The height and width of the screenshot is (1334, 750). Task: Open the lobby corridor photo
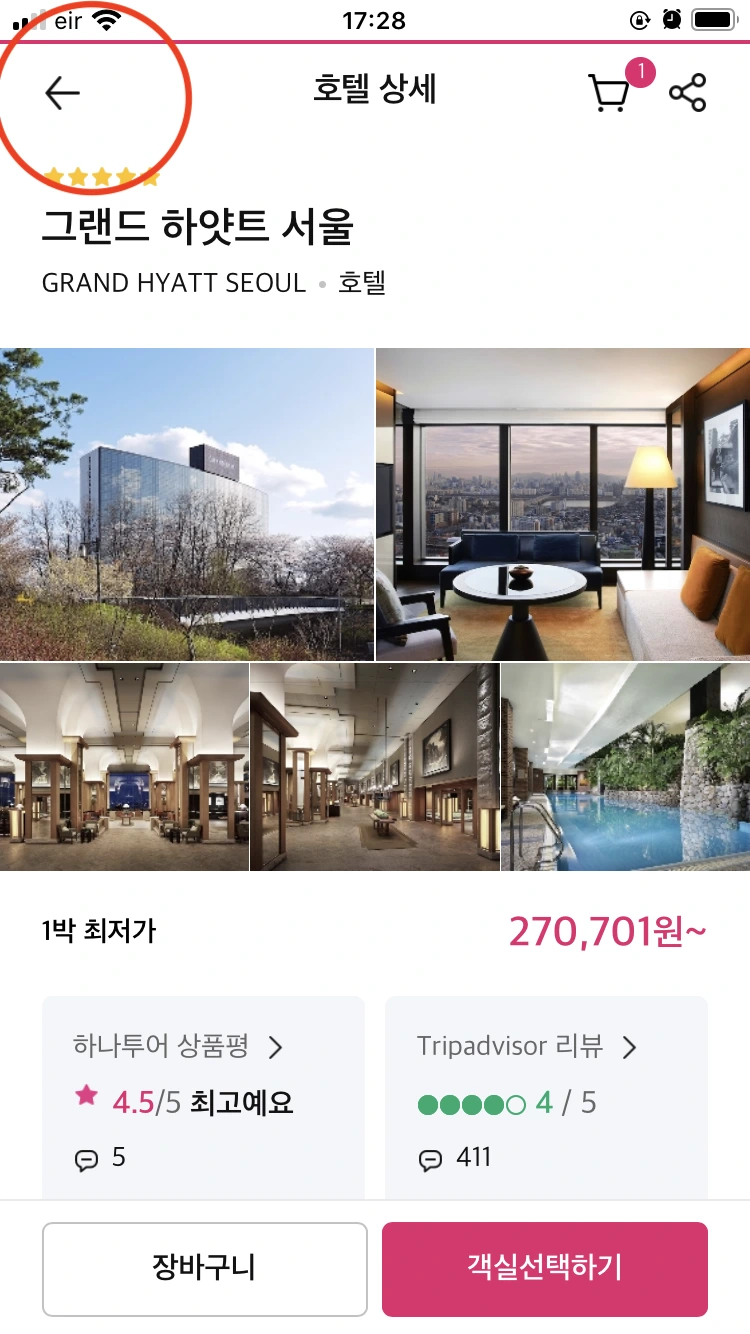375,767
